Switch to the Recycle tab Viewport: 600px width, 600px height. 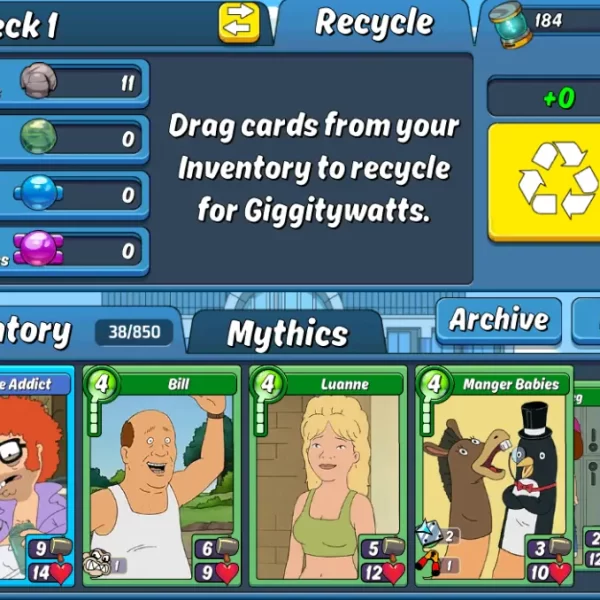tap(374, 23)
